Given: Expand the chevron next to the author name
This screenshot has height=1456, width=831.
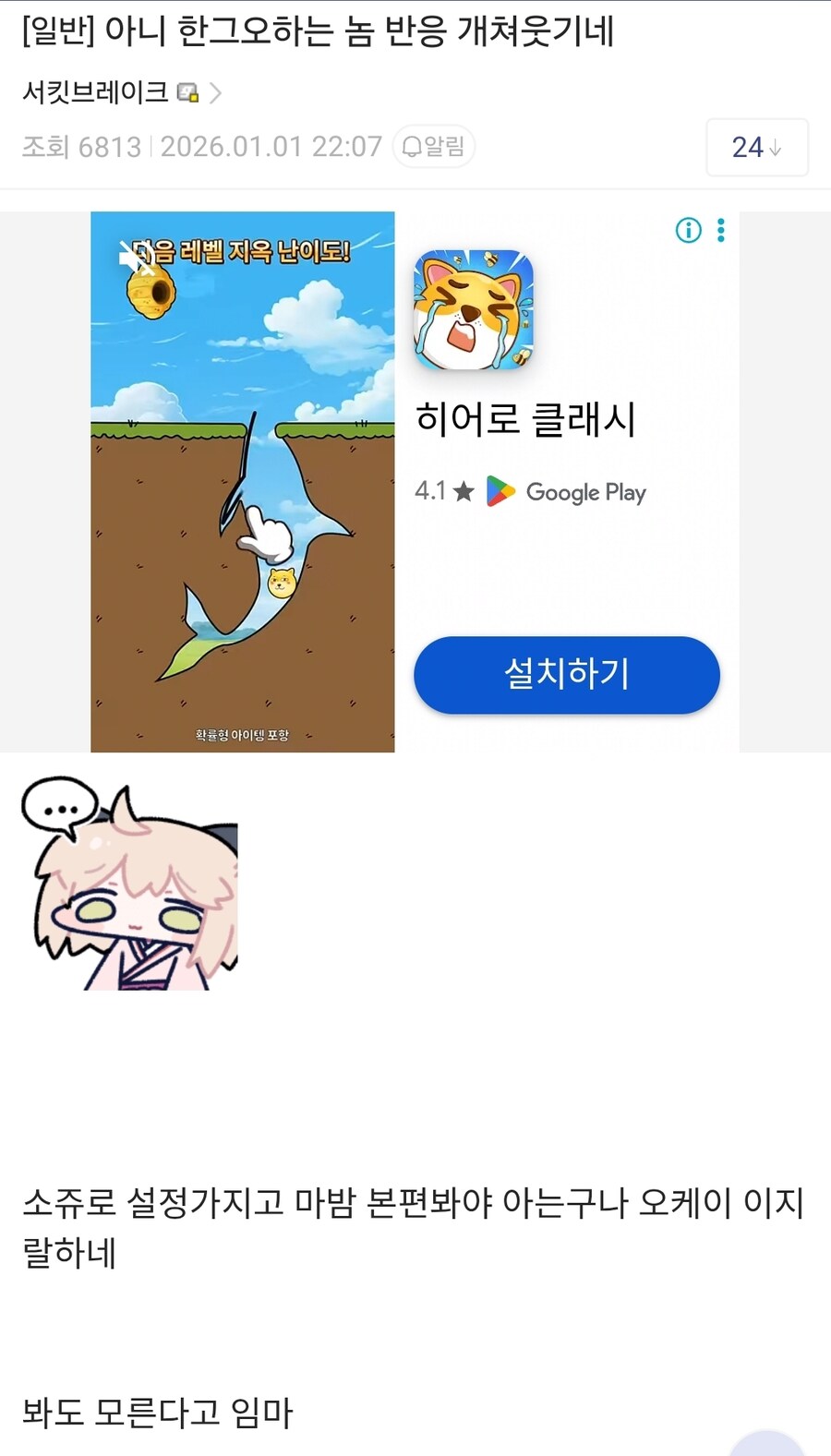Looking at the screenshot, I should [x=216, y=93].
